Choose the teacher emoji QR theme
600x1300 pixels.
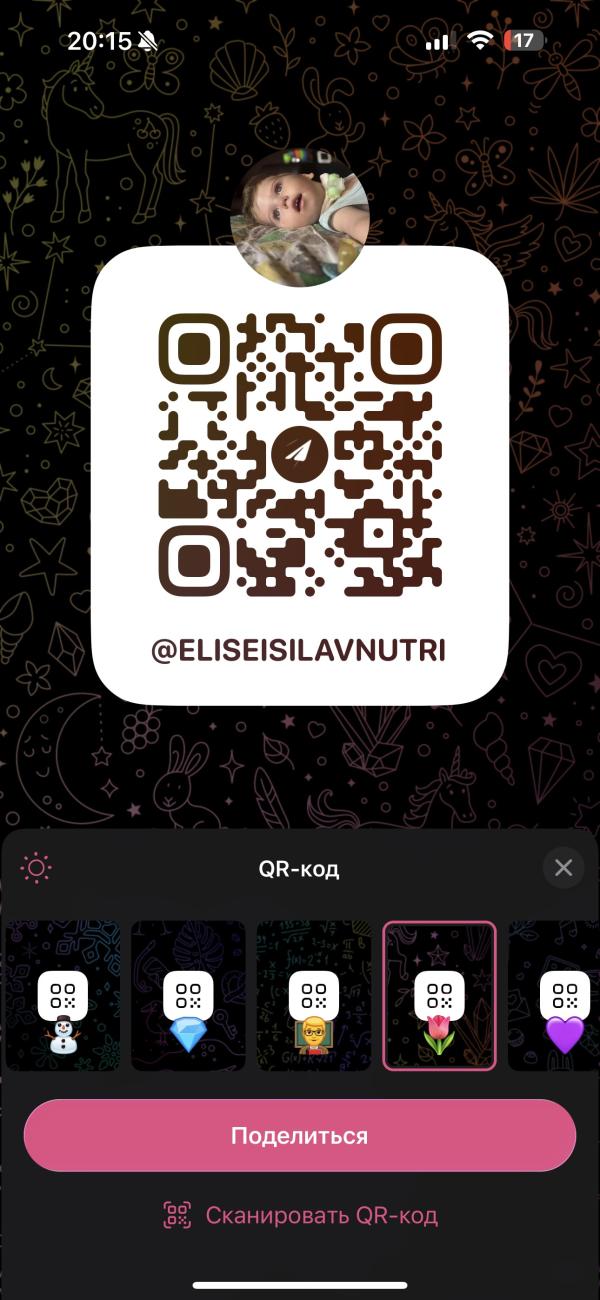[314, 996]
